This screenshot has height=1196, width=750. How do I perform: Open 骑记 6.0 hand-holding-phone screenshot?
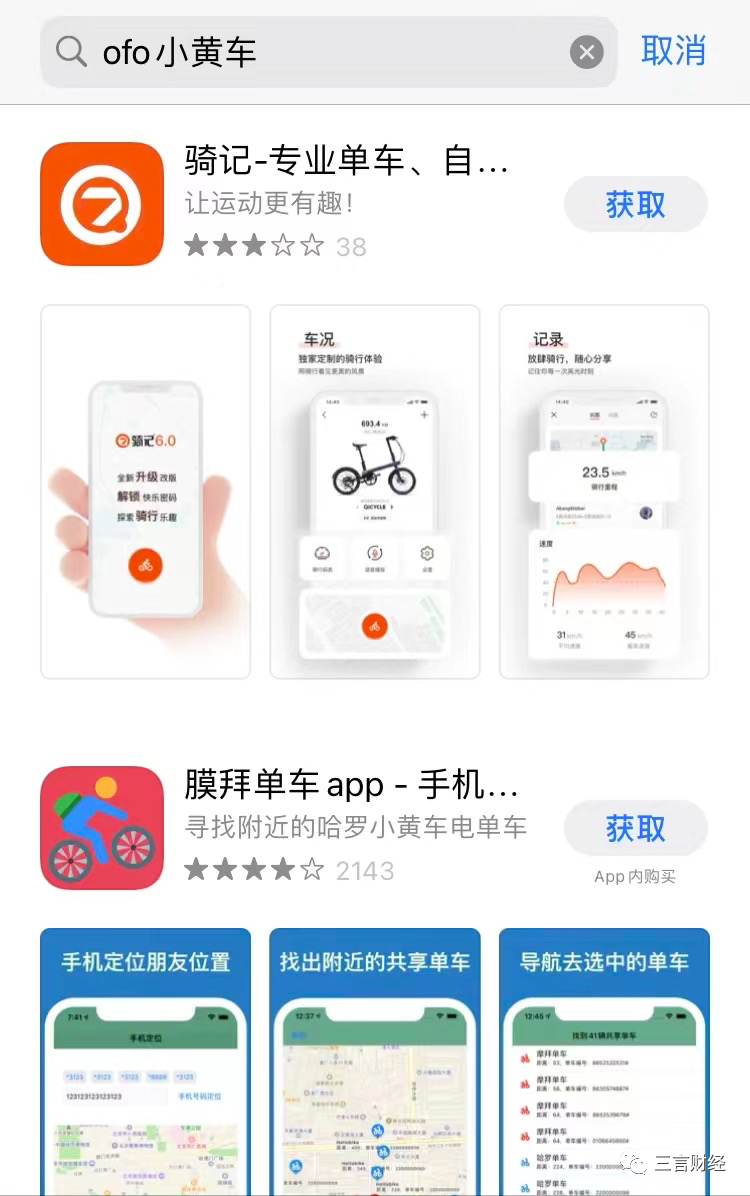145,492
